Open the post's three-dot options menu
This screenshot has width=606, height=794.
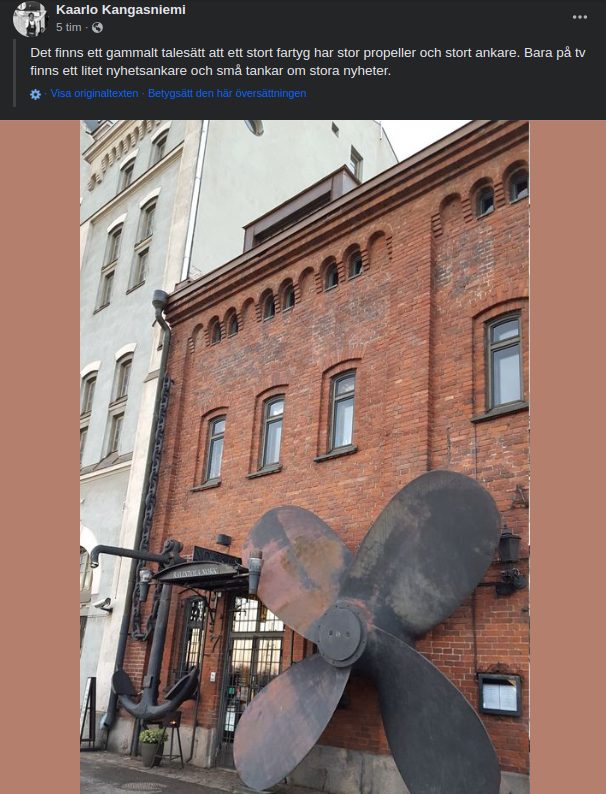580,17
